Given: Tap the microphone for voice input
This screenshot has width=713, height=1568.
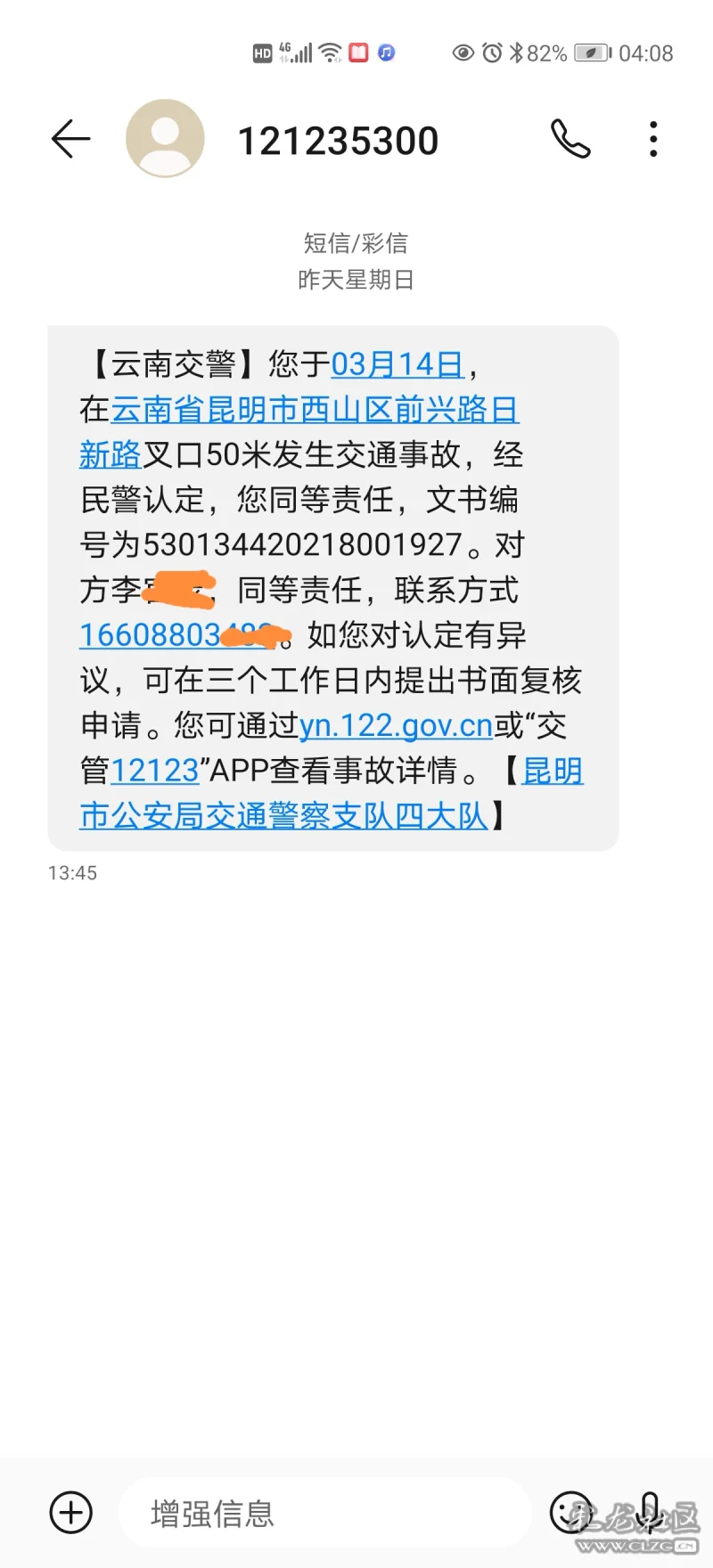Looking at the screenshot, I should point(650,1512).
